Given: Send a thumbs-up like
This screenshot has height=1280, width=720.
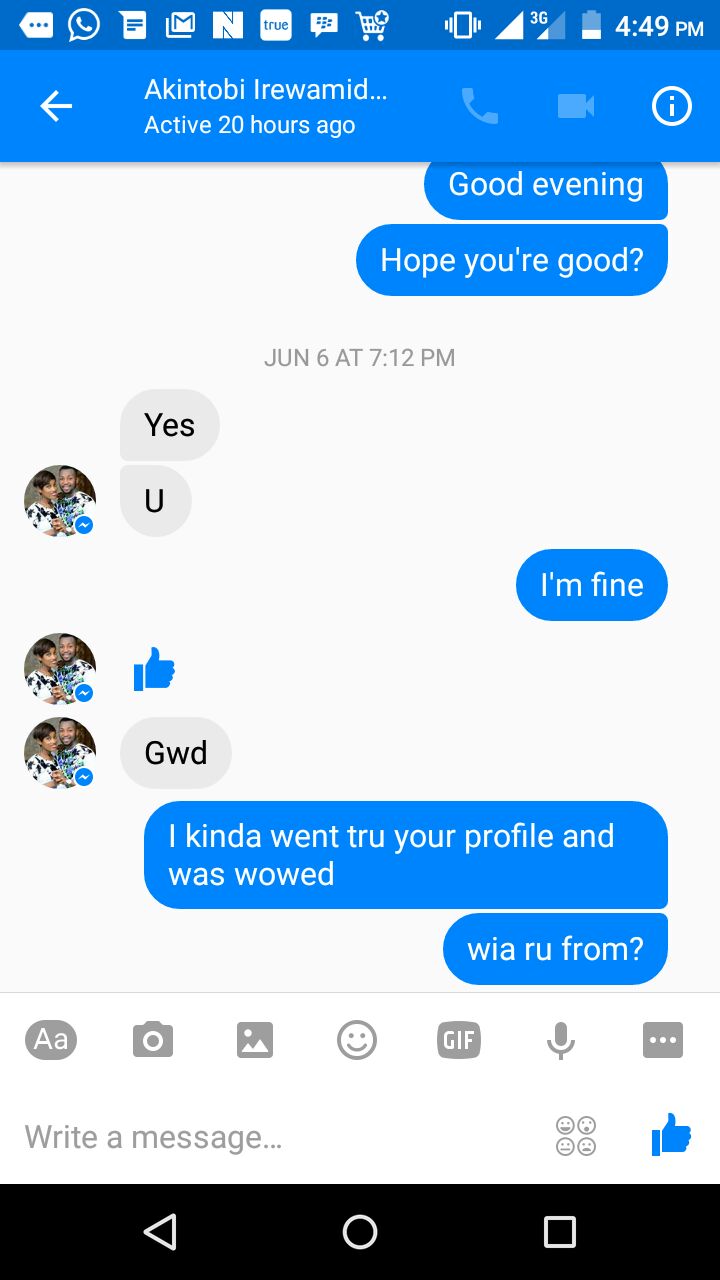Looking at the screenshot, I should point(671,1135).
